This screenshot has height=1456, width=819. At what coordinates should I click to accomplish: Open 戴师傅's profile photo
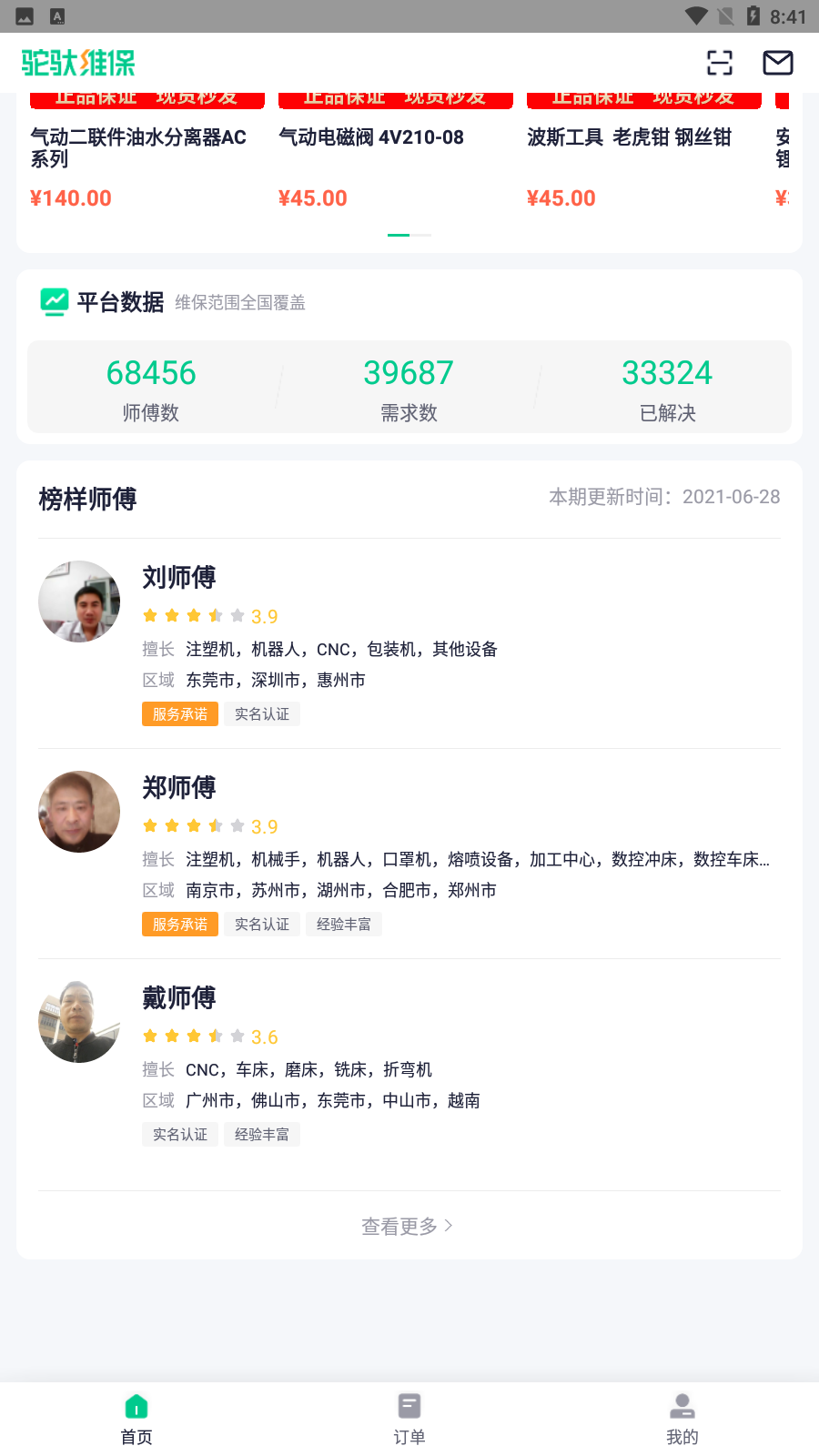(x=78, y=1021)
